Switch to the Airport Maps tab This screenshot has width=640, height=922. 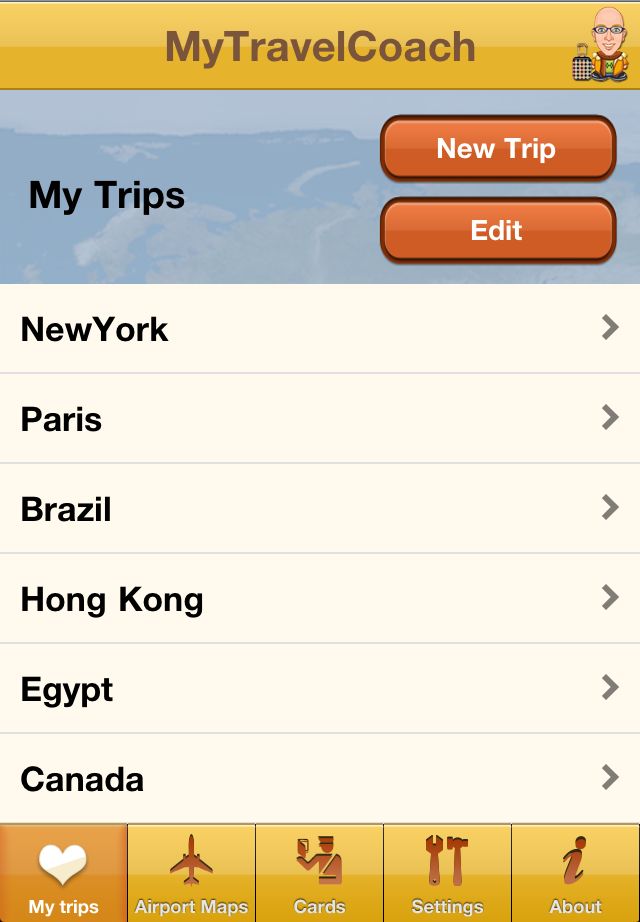pos(192,873)
